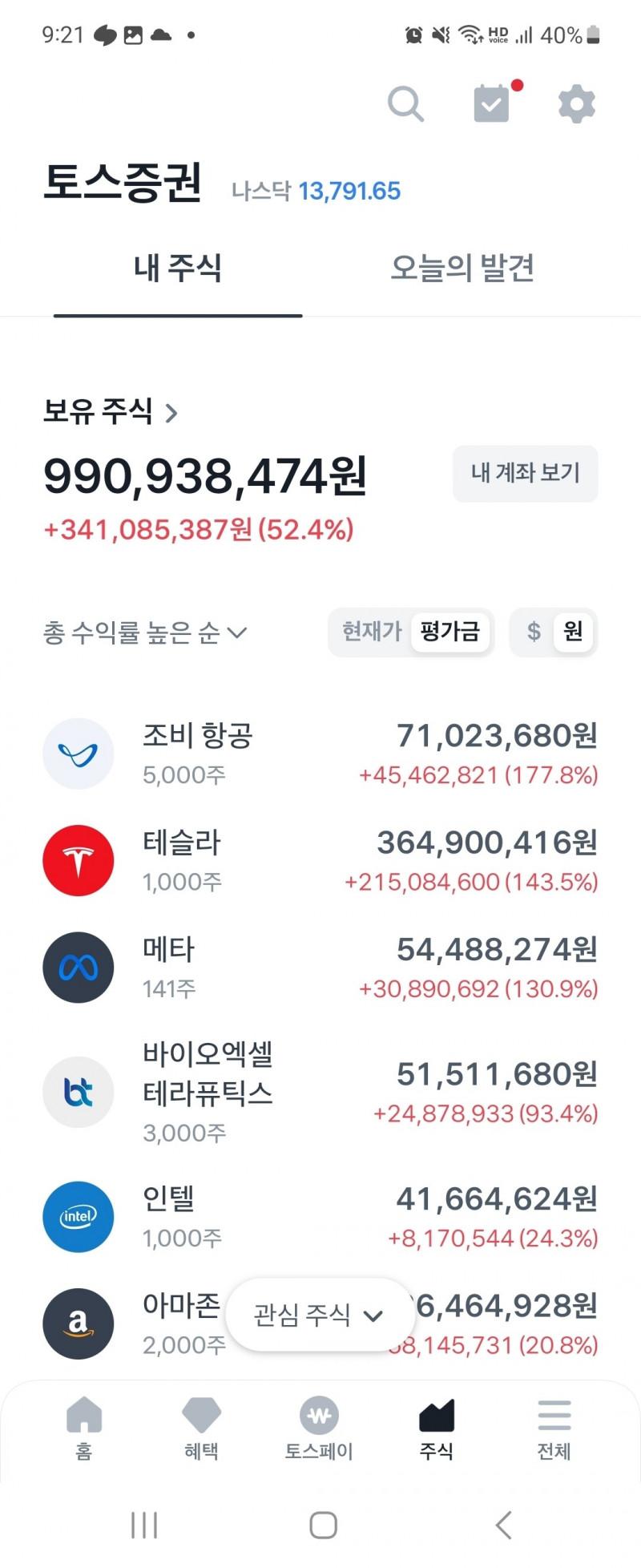The image size is (641, 1568).
Task: Open the calendar check icon
Action: (492, 104)
